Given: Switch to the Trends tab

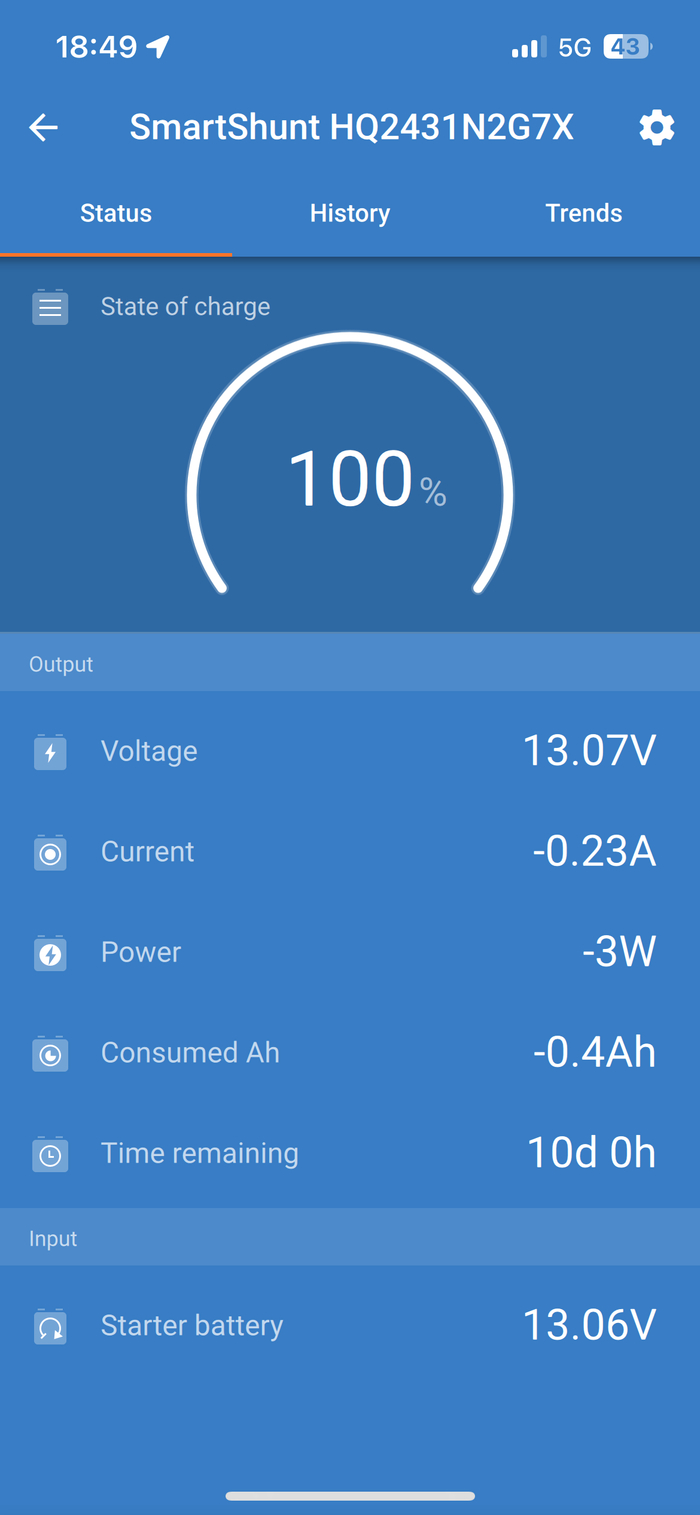Looking at the screenshot, I should click(583, 213).
